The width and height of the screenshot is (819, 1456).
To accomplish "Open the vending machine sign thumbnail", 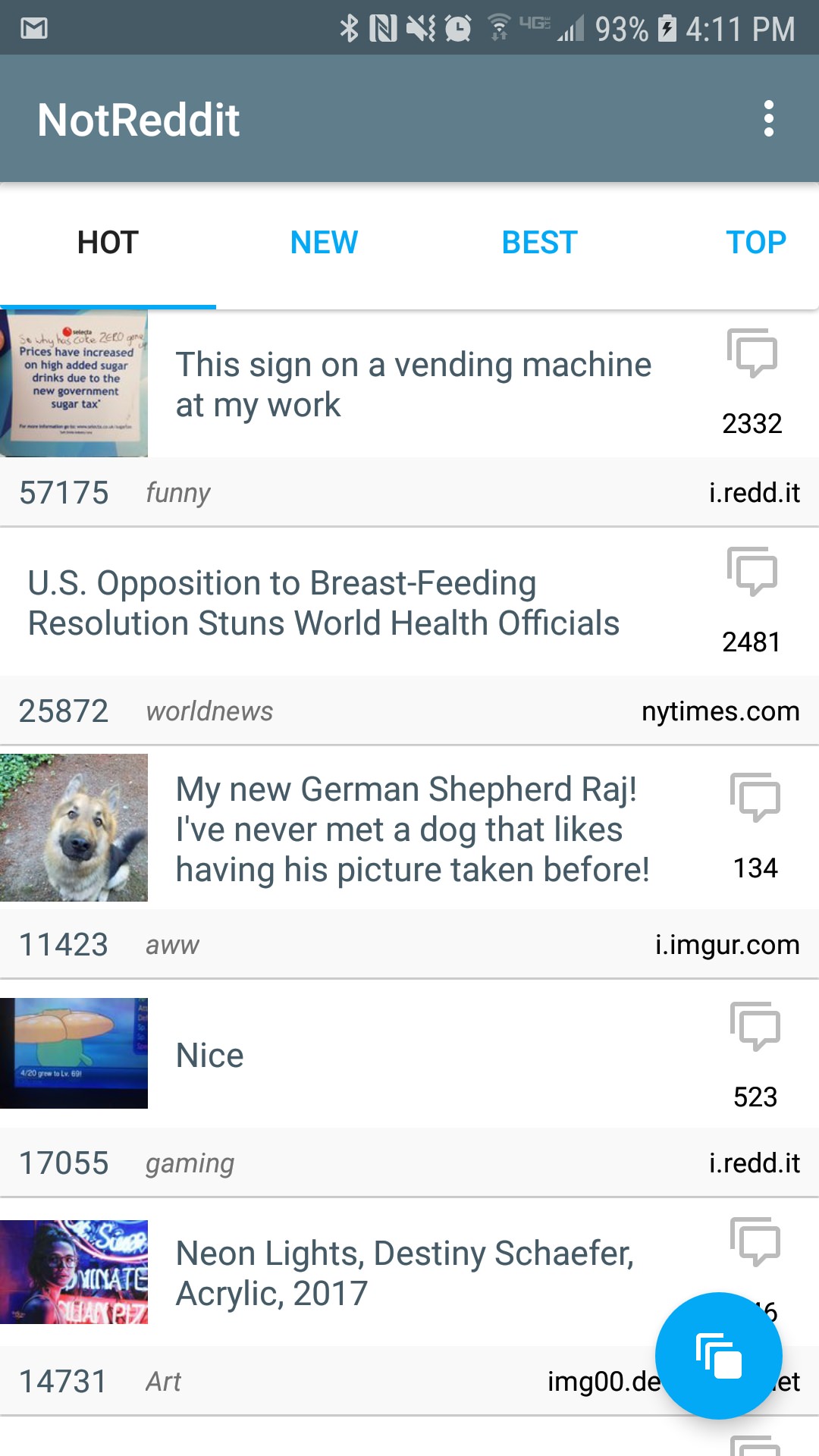I will point(74,383).
